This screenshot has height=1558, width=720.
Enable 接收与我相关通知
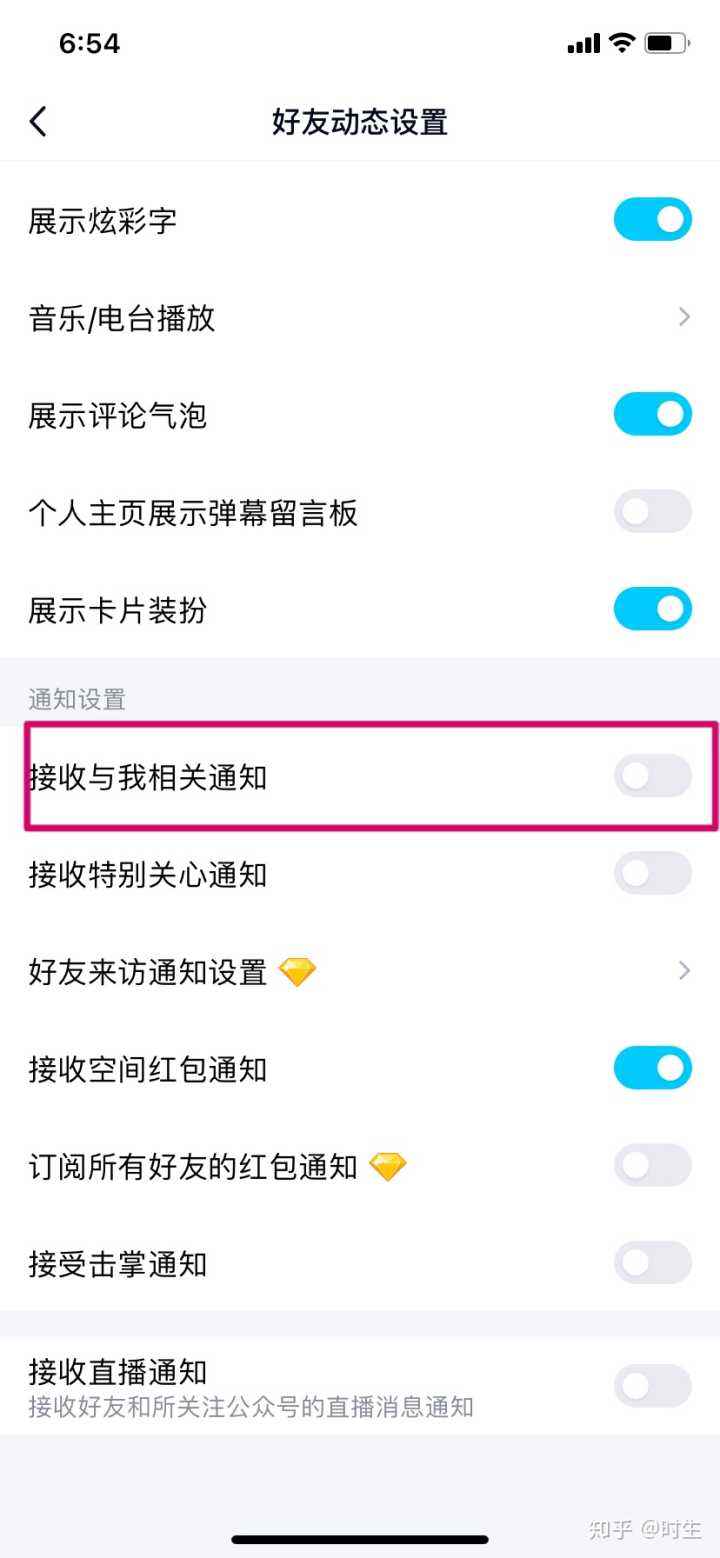click(x=652, y=776)
